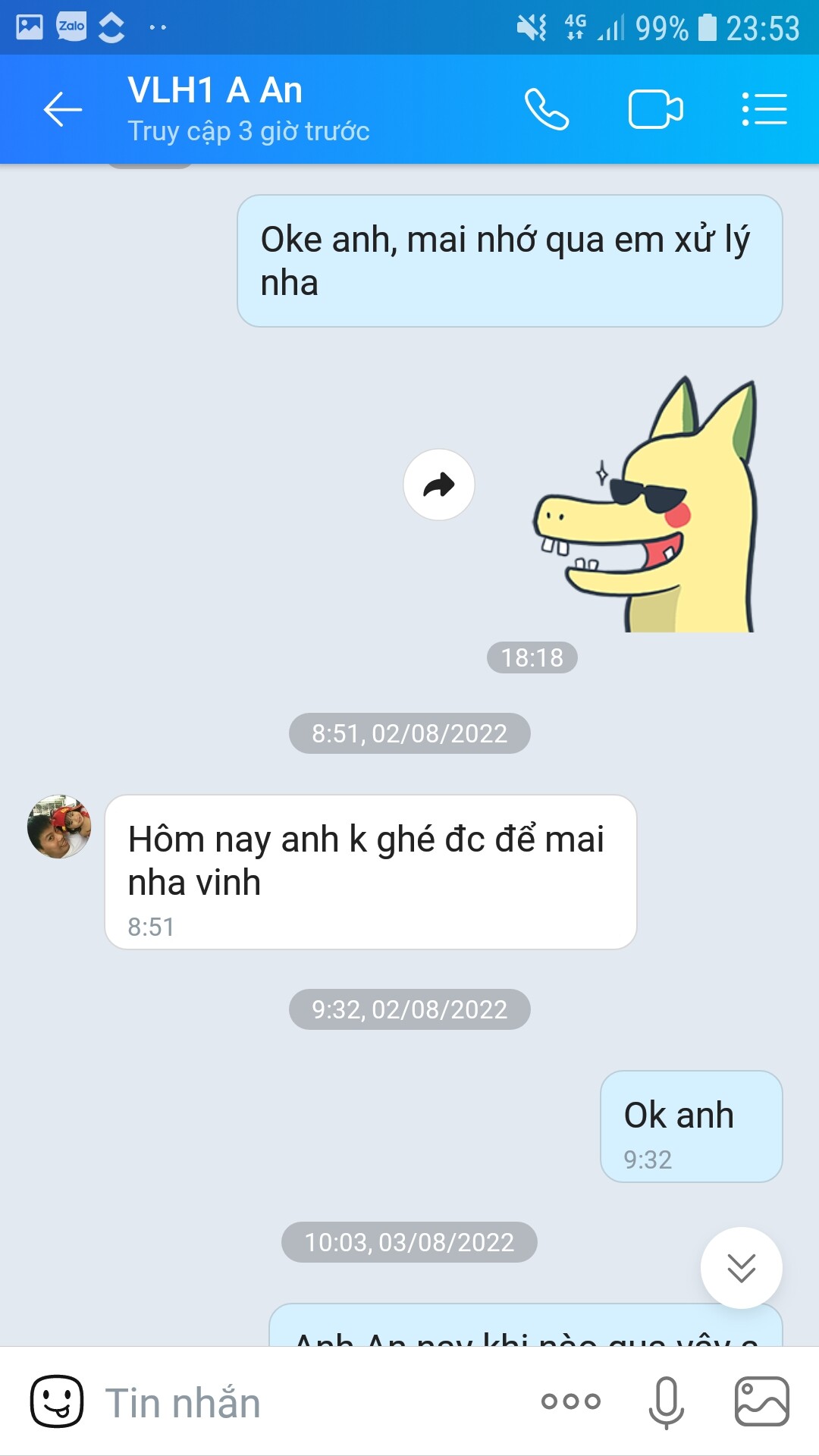Jump to the latest messages
Image resolution: width=819 pixels, height=1456 pixels.
point(741,1267)
